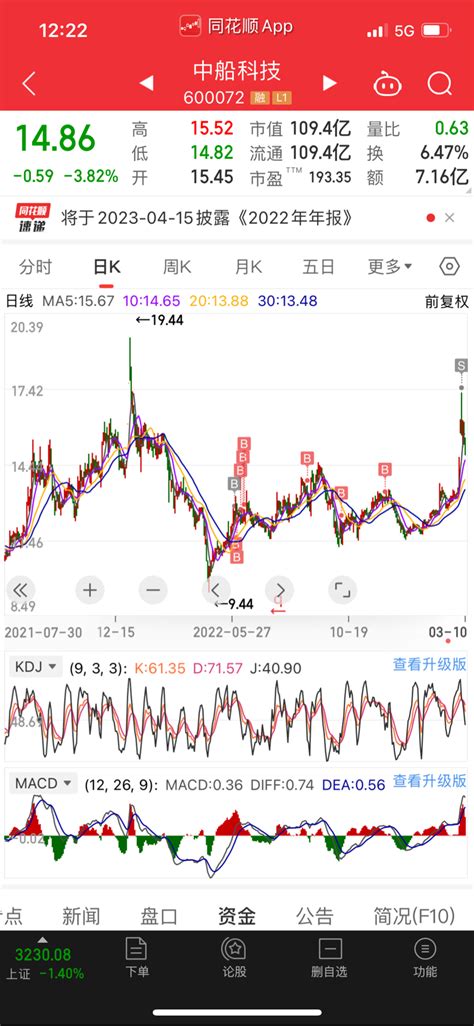Open the 资金 tab

237,915
